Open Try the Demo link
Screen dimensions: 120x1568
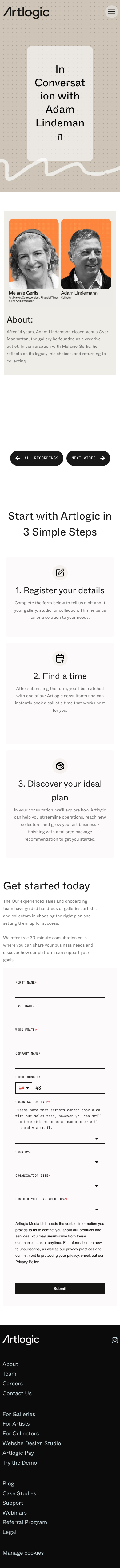[x=19, y=1463]
